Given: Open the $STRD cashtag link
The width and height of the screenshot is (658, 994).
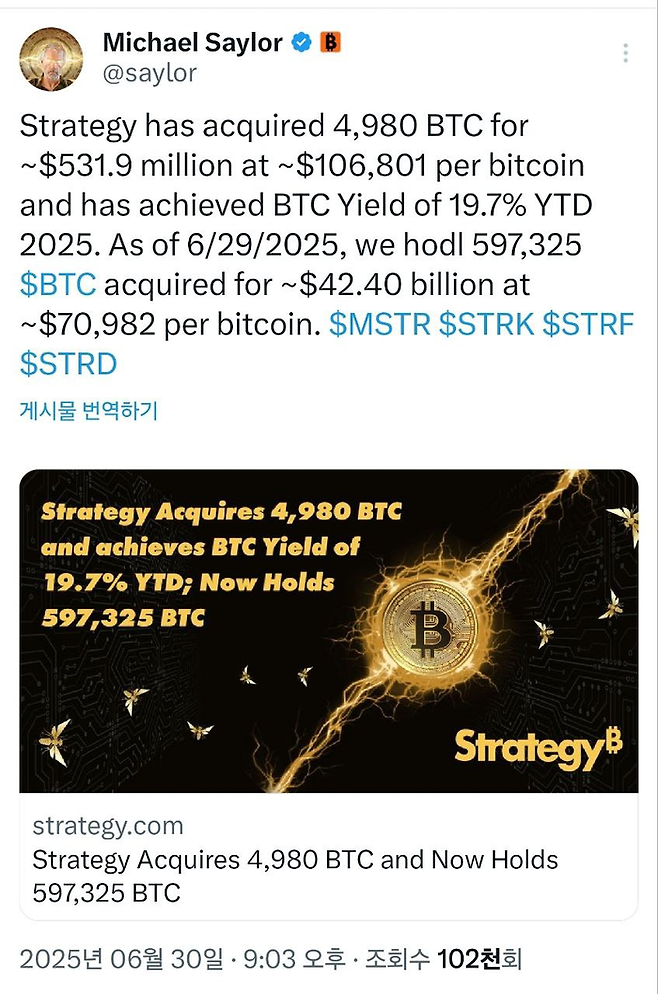Looking at the screenshot, I should tap(68, 362).
